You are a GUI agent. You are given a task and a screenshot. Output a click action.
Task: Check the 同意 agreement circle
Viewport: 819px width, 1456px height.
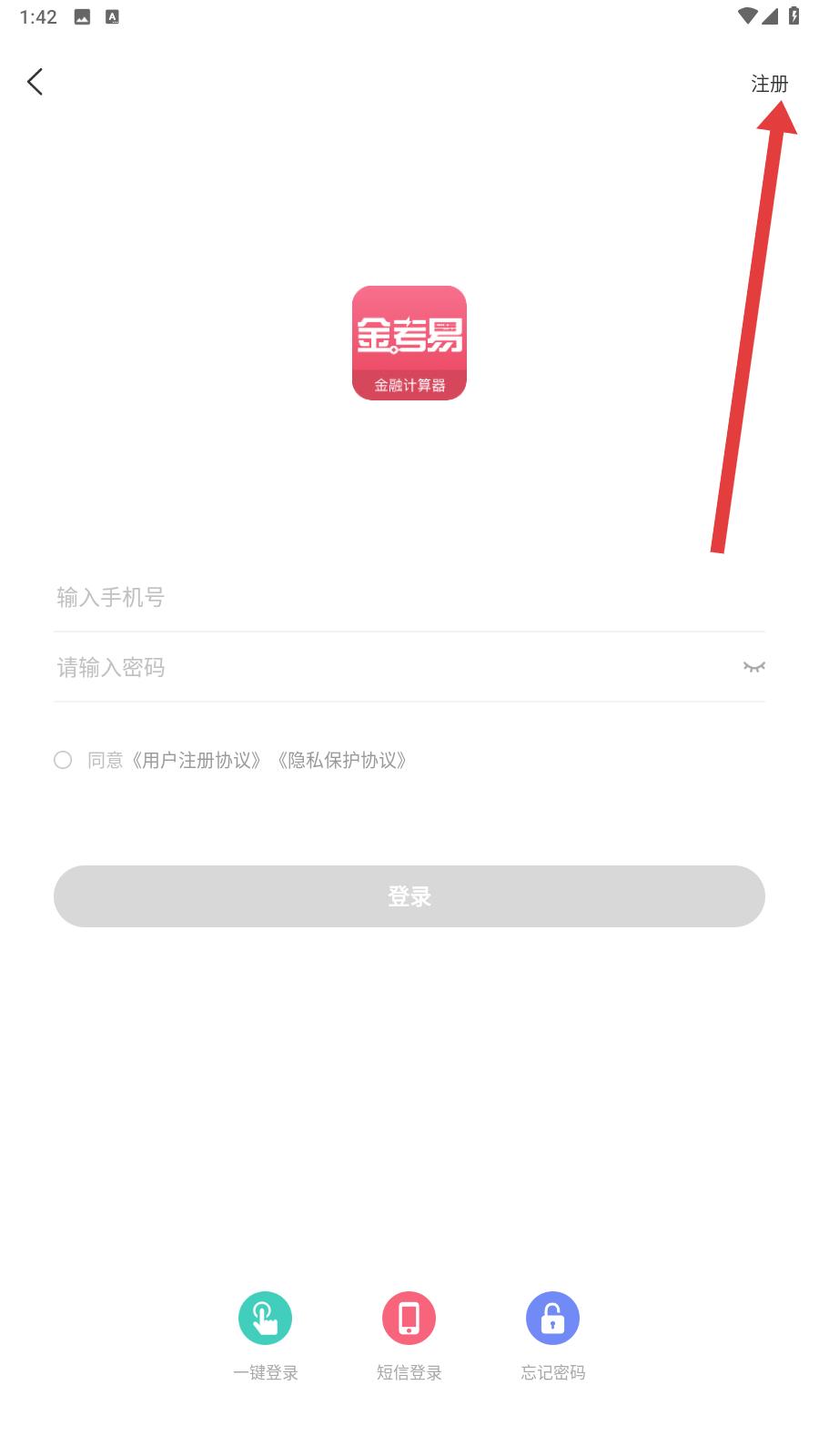click(x=63, y=760)
